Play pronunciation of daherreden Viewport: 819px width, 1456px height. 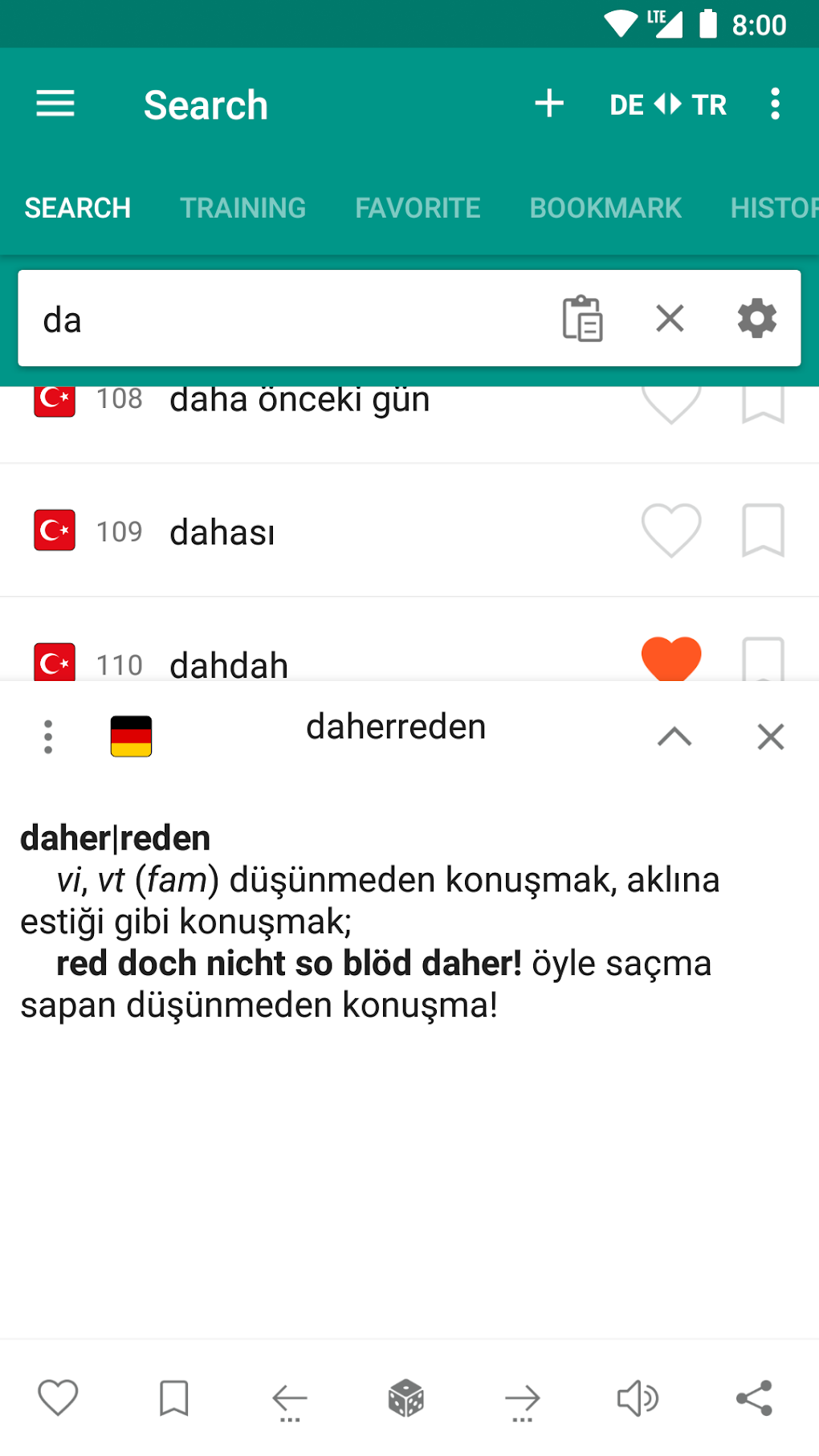pos(638,1399)
